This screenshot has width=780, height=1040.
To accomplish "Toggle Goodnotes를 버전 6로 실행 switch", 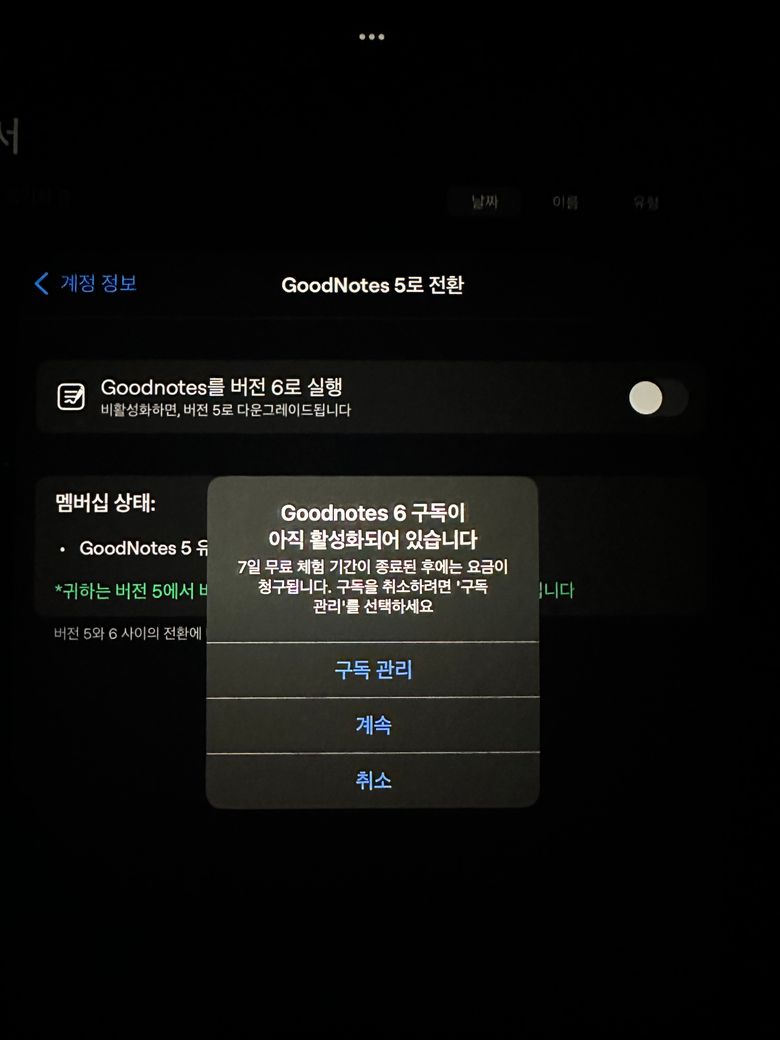I will tap(657, 398).
